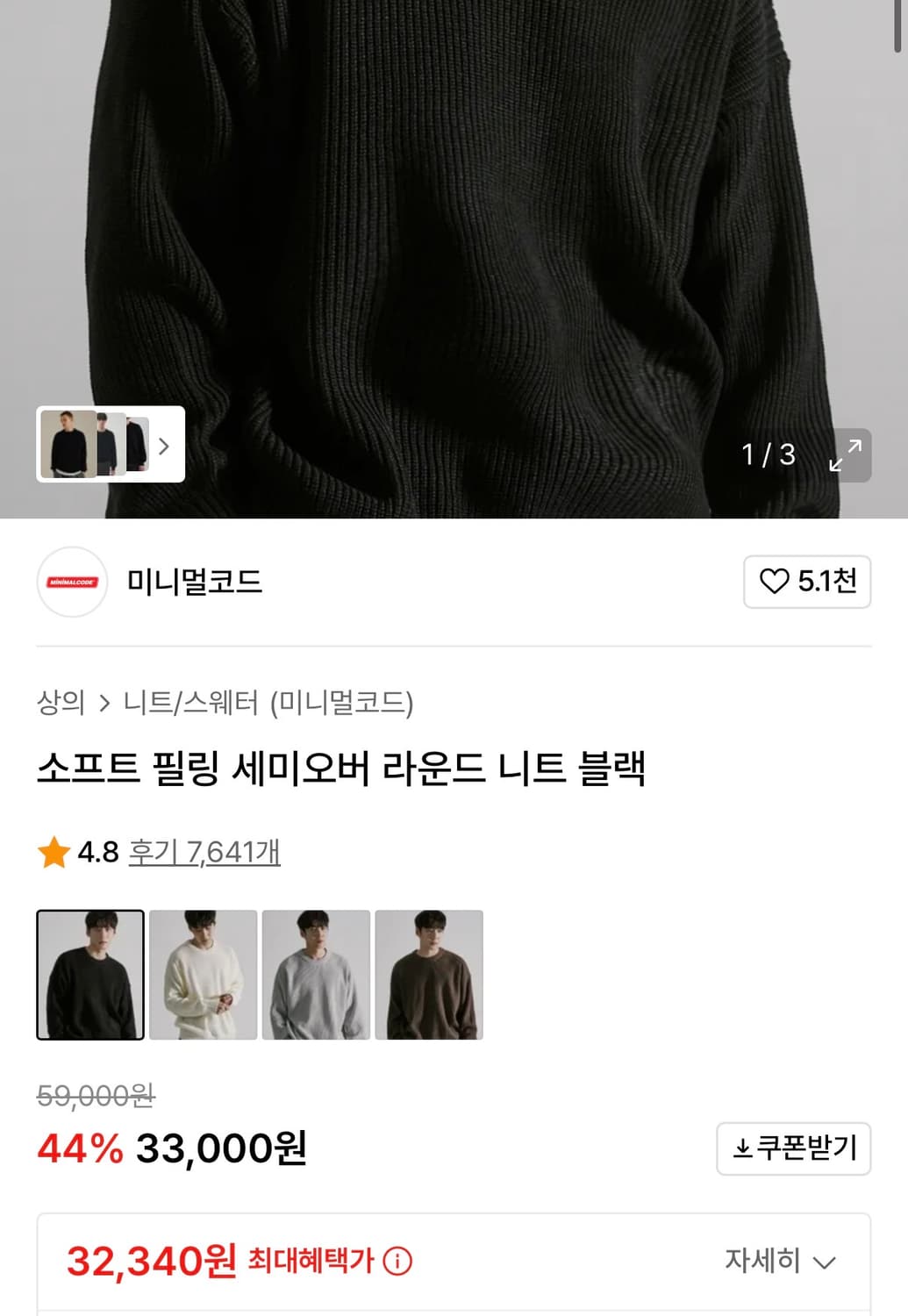This screenshot has height=1316, width=908.
Task: Click the yellow star rating icon
Action: [54, 851]
